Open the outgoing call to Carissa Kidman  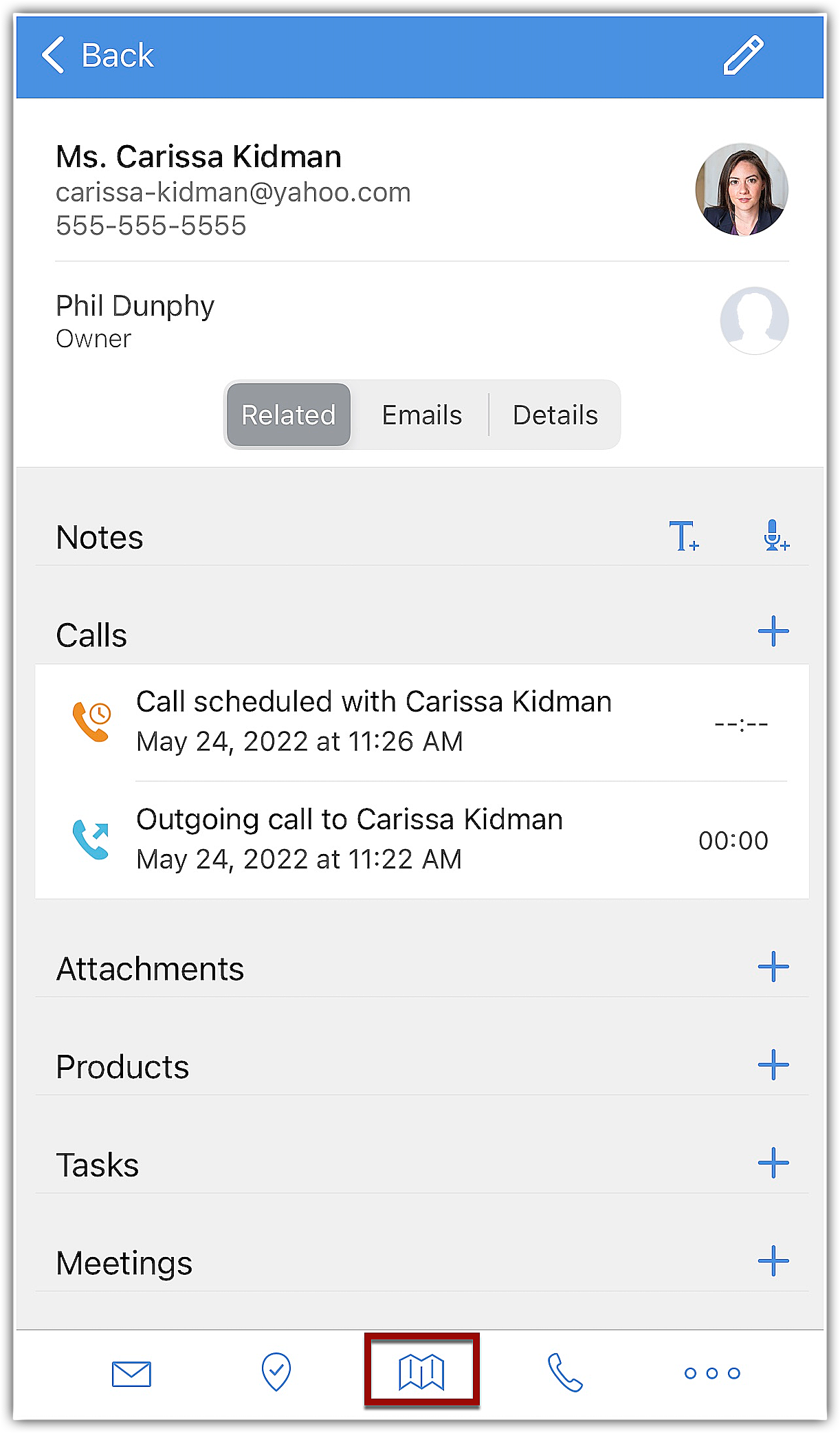[x=422, y=840]
